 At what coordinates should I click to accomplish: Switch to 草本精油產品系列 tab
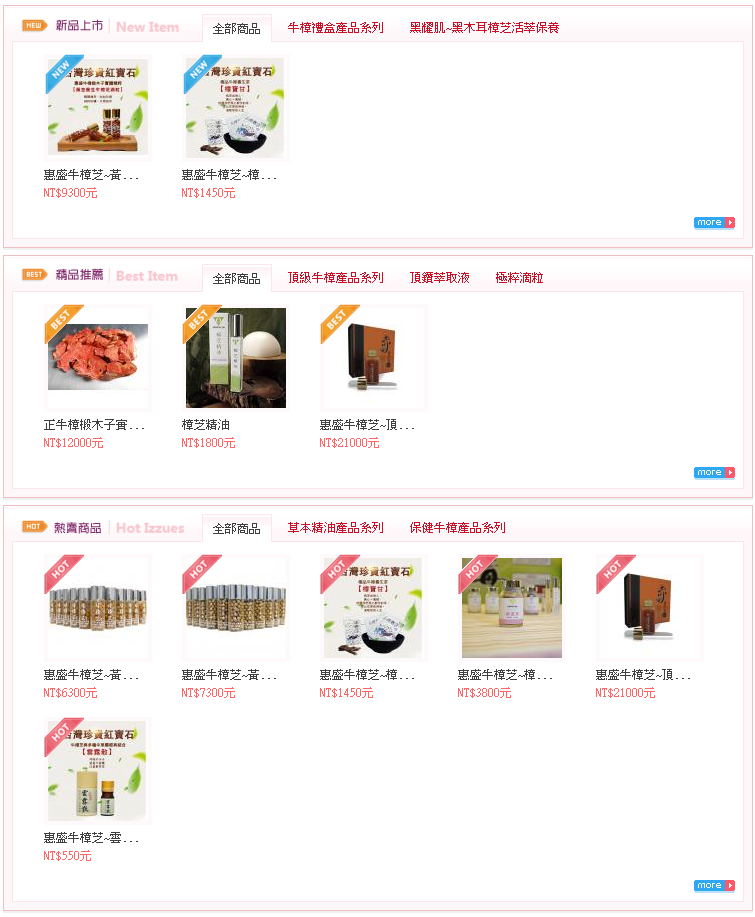(335, 528)
